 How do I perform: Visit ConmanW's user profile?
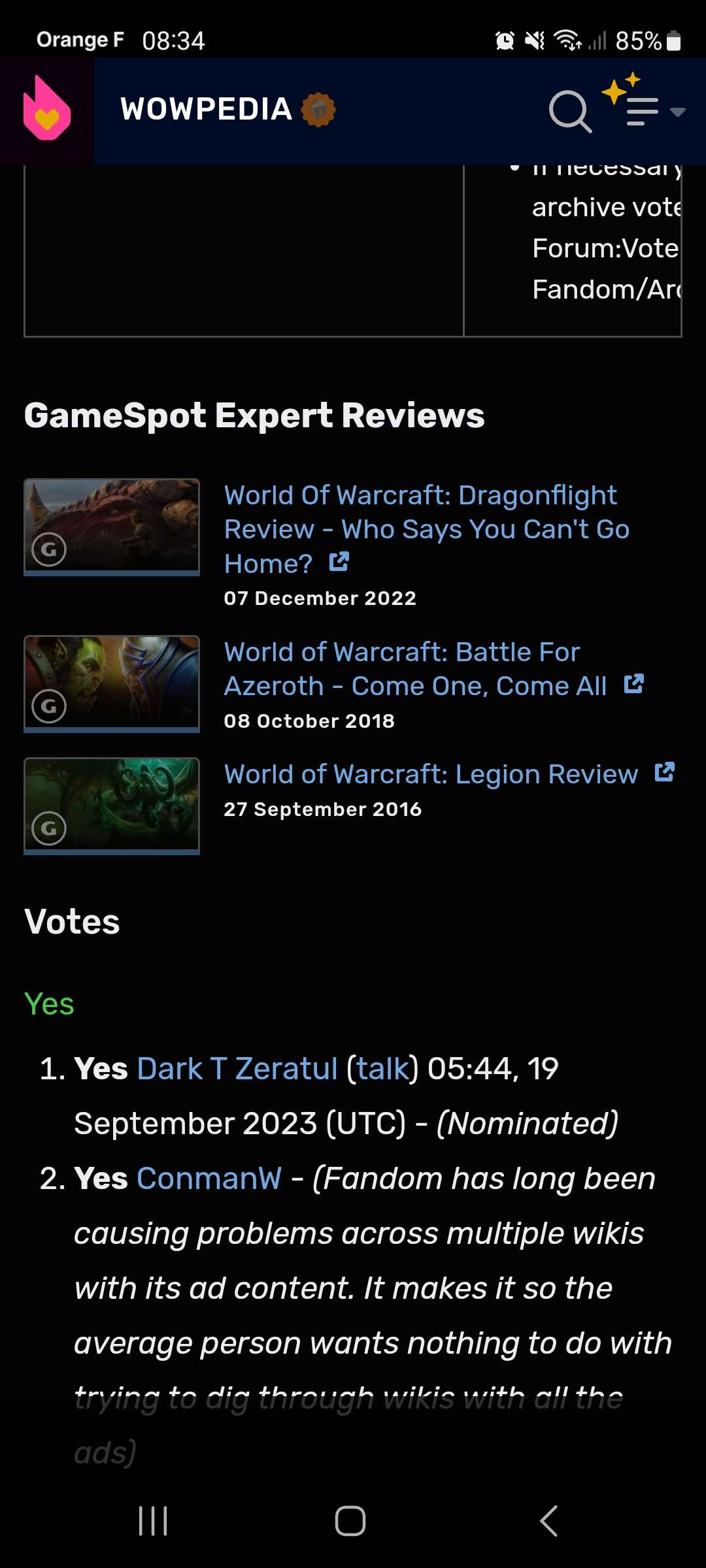209,1179
